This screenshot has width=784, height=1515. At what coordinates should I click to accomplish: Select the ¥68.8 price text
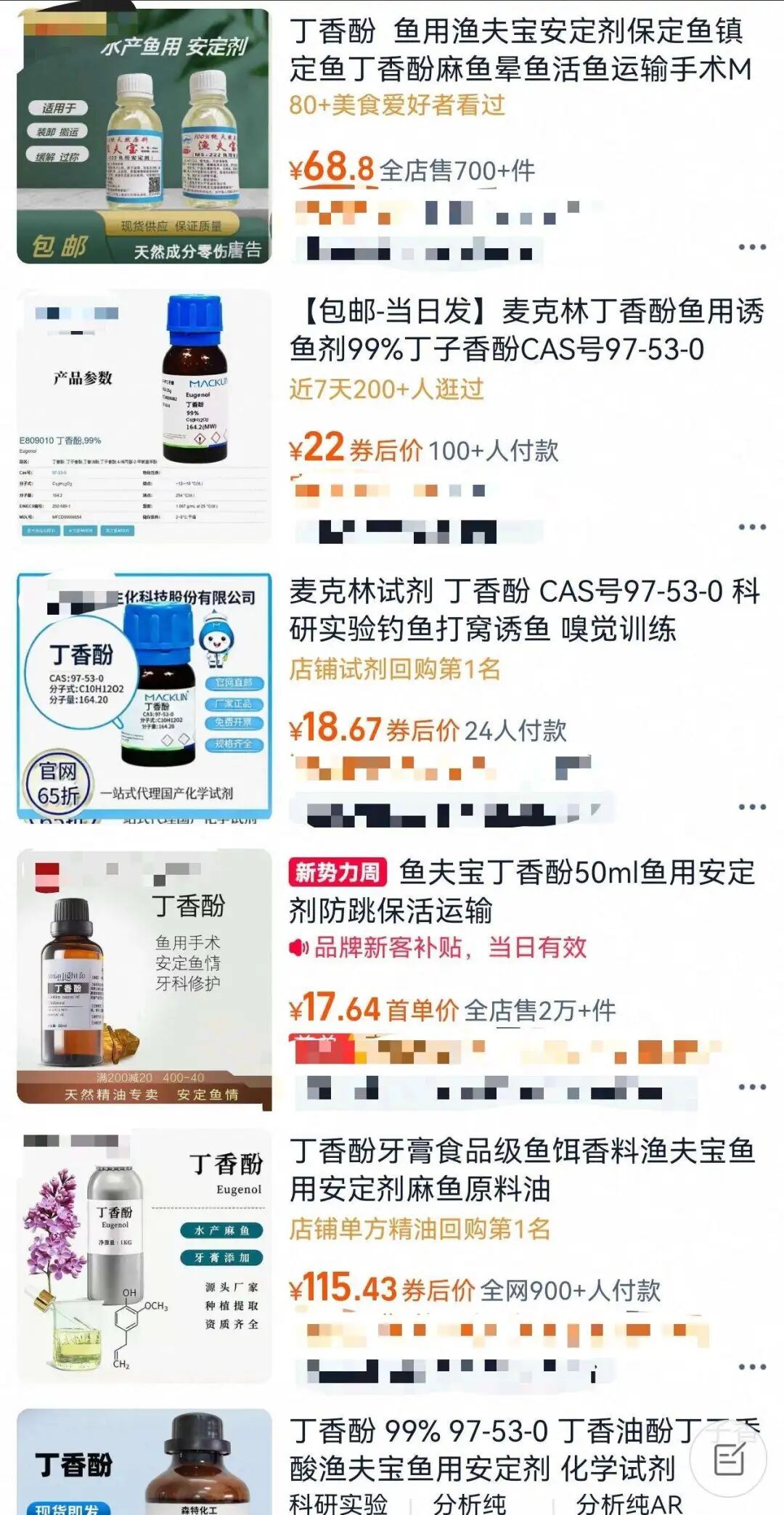(x=332, y=171)
